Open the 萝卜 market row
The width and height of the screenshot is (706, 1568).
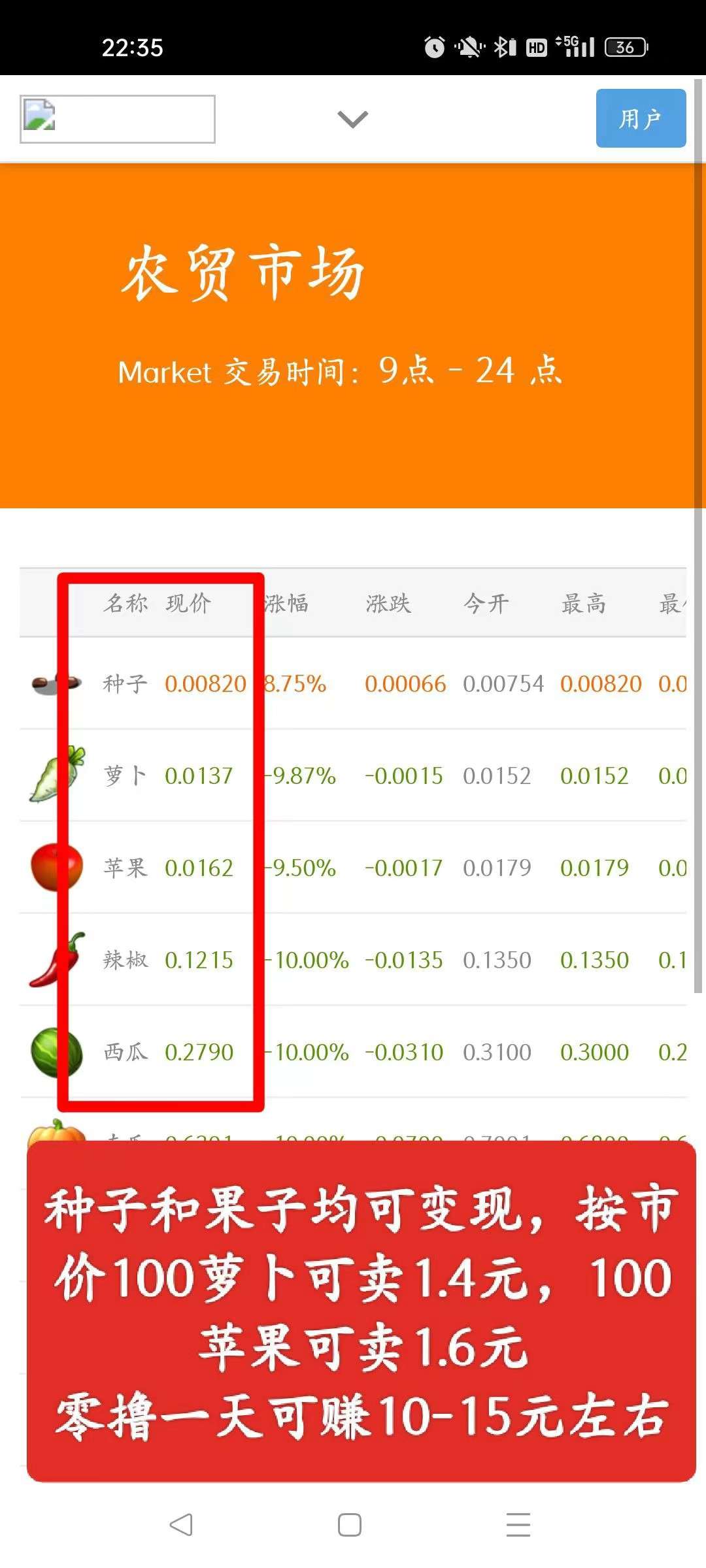click(x=353, y=776)
